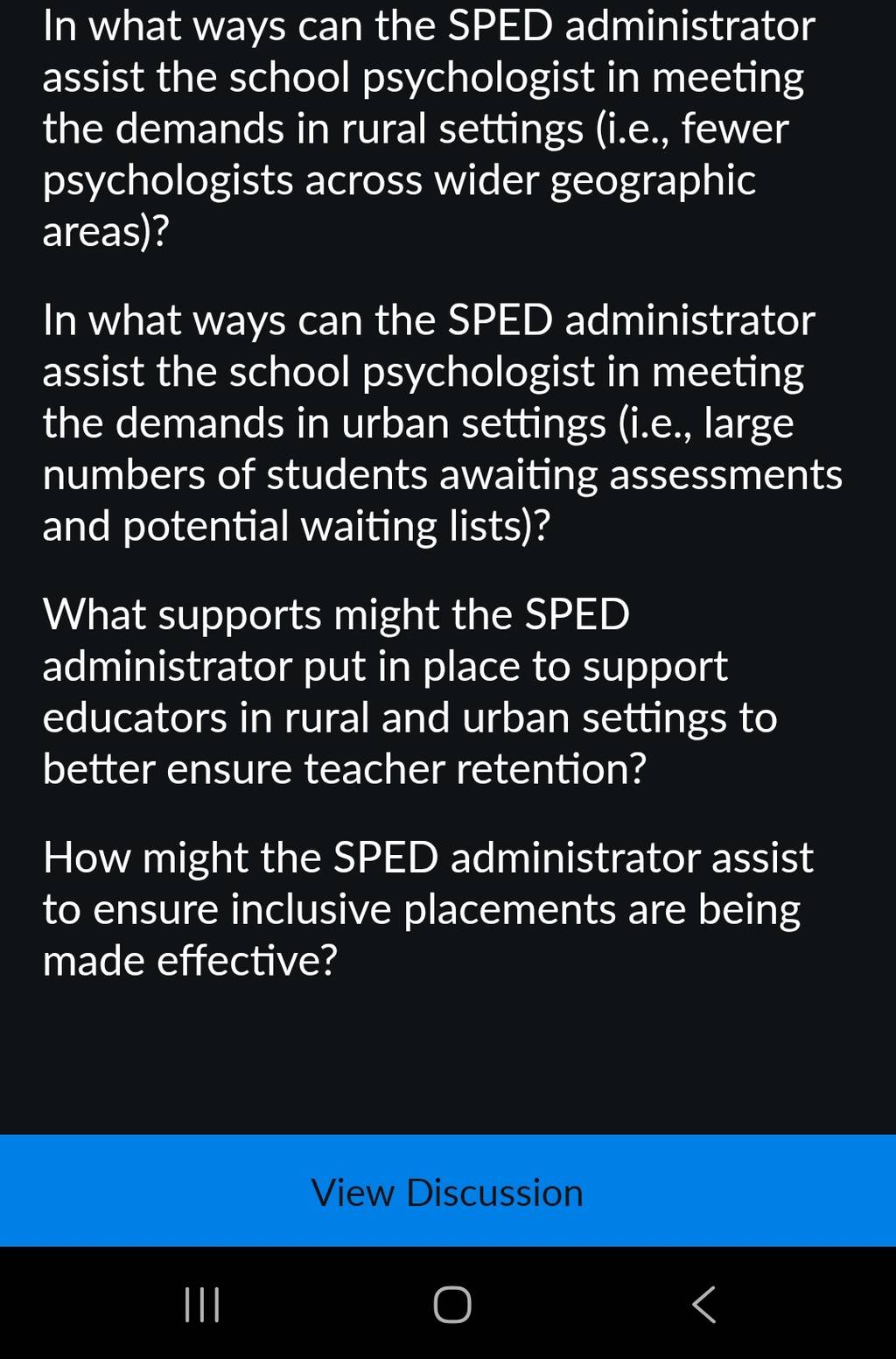Go back using the system back arrow
Screen dimensions: 896x1359
[703, 1304]
